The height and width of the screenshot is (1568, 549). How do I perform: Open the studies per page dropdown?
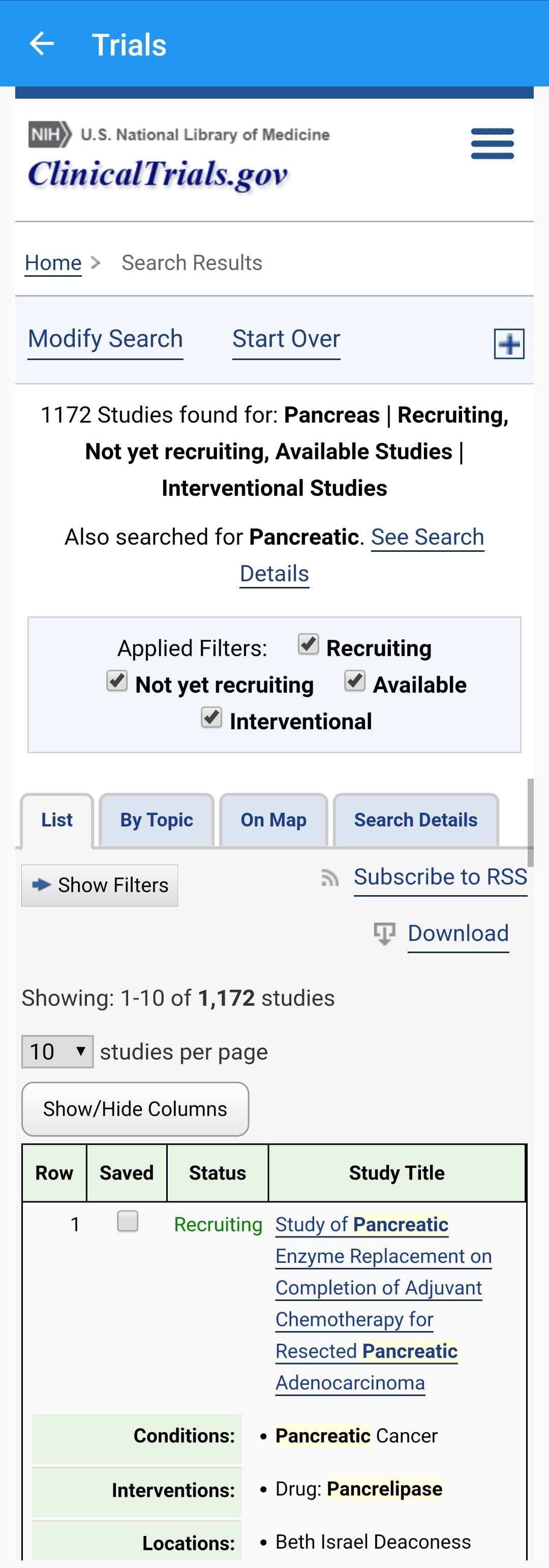click(x=57, y=1052)
